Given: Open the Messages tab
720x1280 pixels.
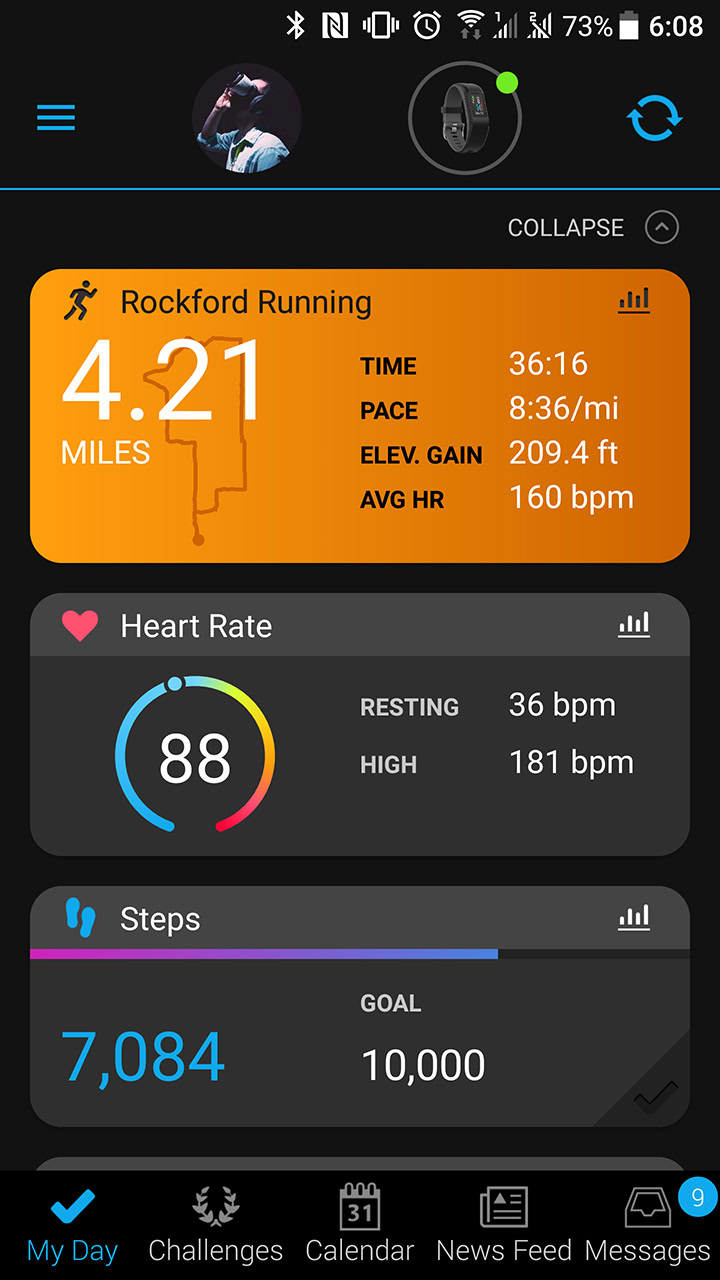Looking at the screenshot, I should click(x=648, y=1226).
